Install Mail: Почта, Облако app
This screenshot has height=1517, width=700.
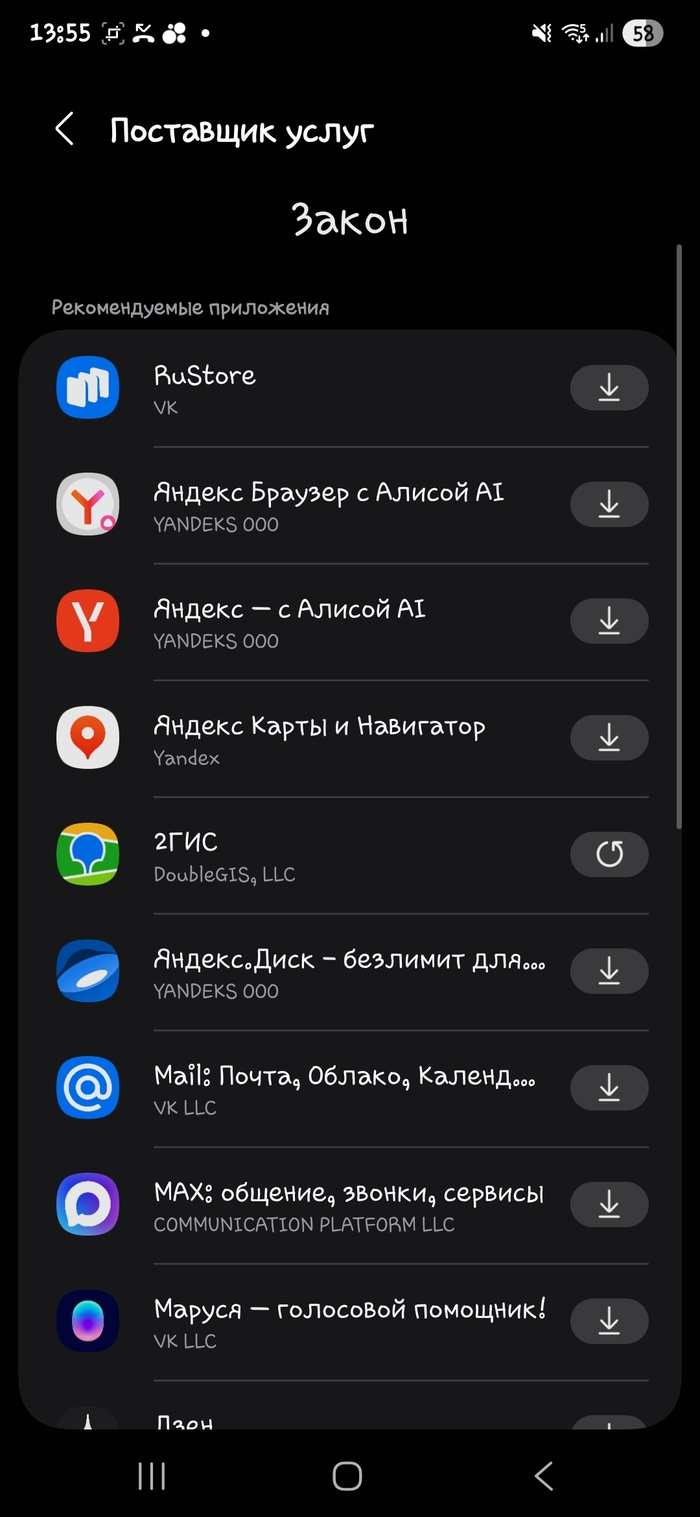click(609, 1088)
